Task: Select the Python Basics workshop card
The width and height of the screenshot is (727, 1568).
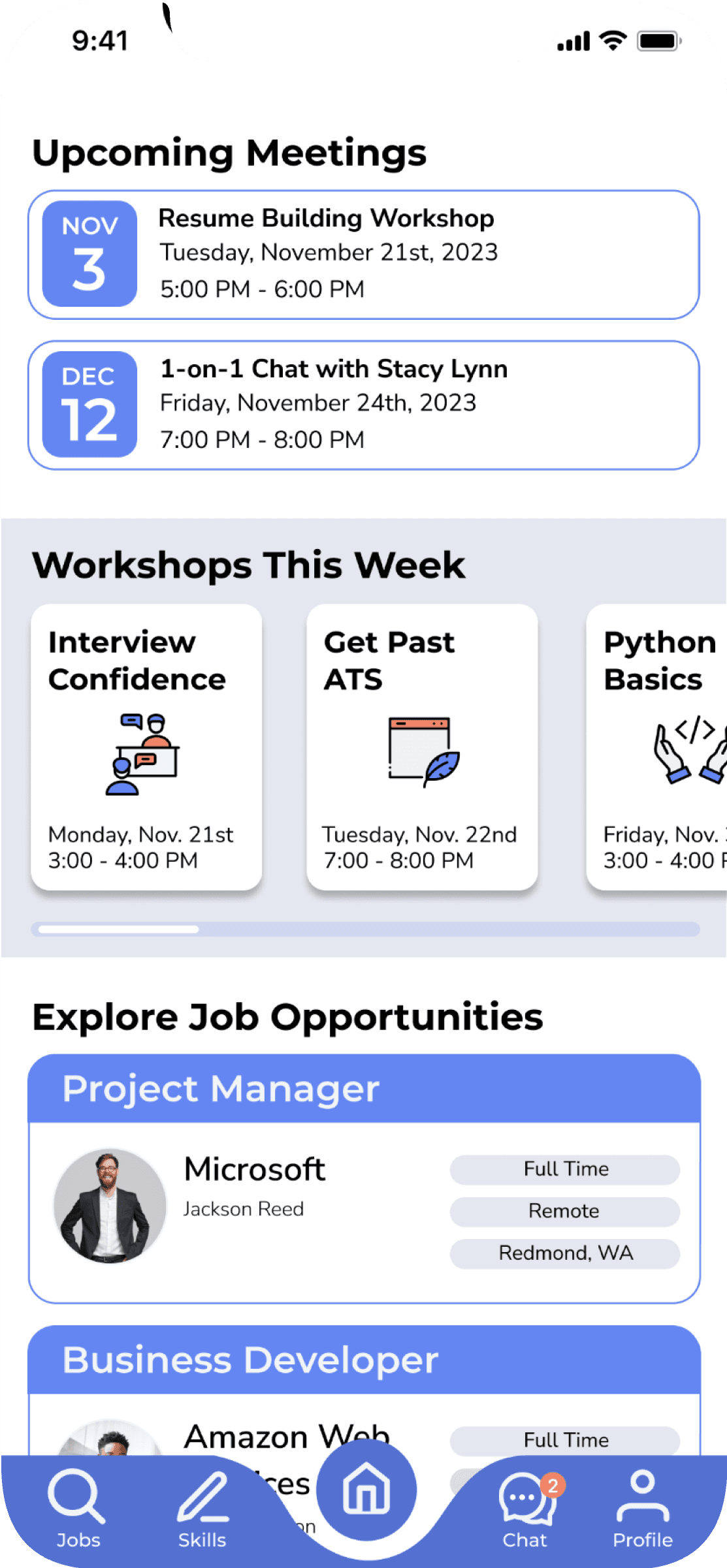Action: [x=656, y=747]
